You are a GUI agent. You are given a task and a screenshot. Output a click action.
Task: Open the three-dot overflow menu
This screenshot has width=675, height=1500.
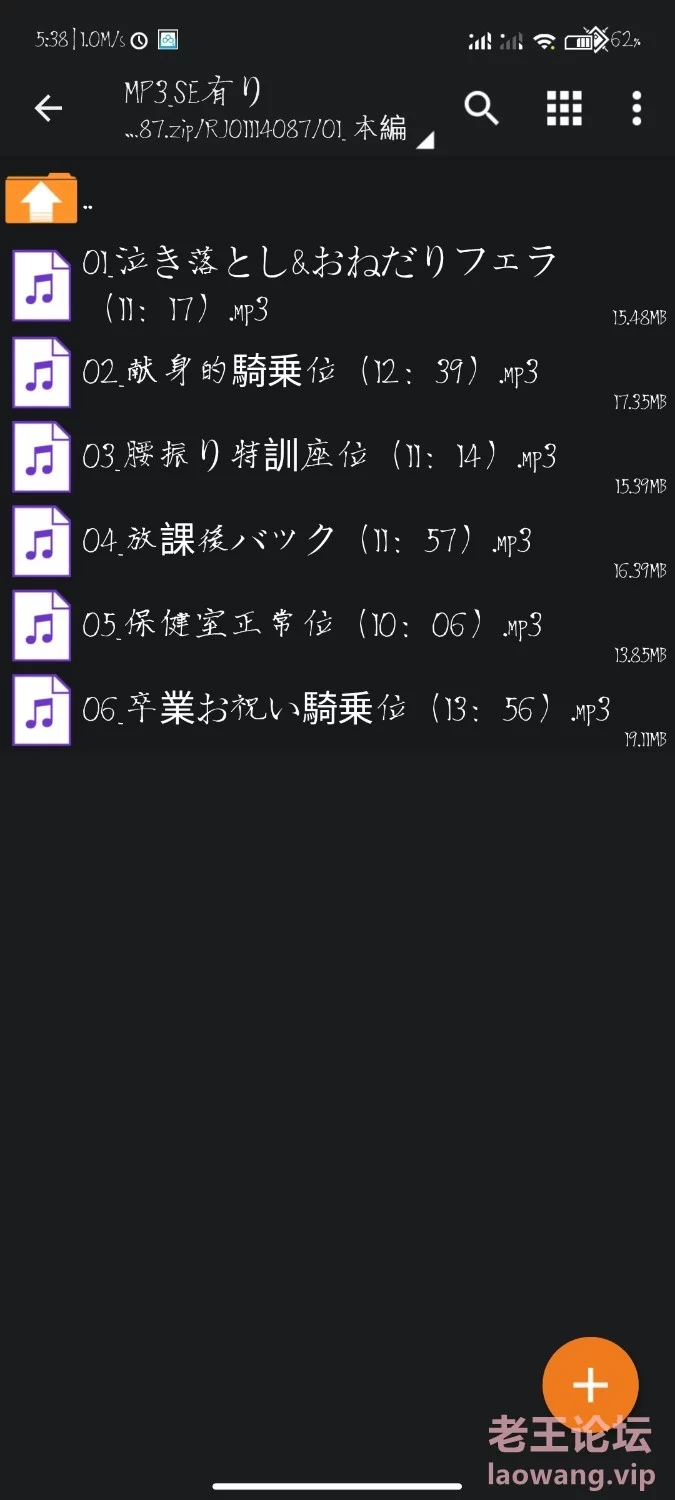click(x=637, y=108)
